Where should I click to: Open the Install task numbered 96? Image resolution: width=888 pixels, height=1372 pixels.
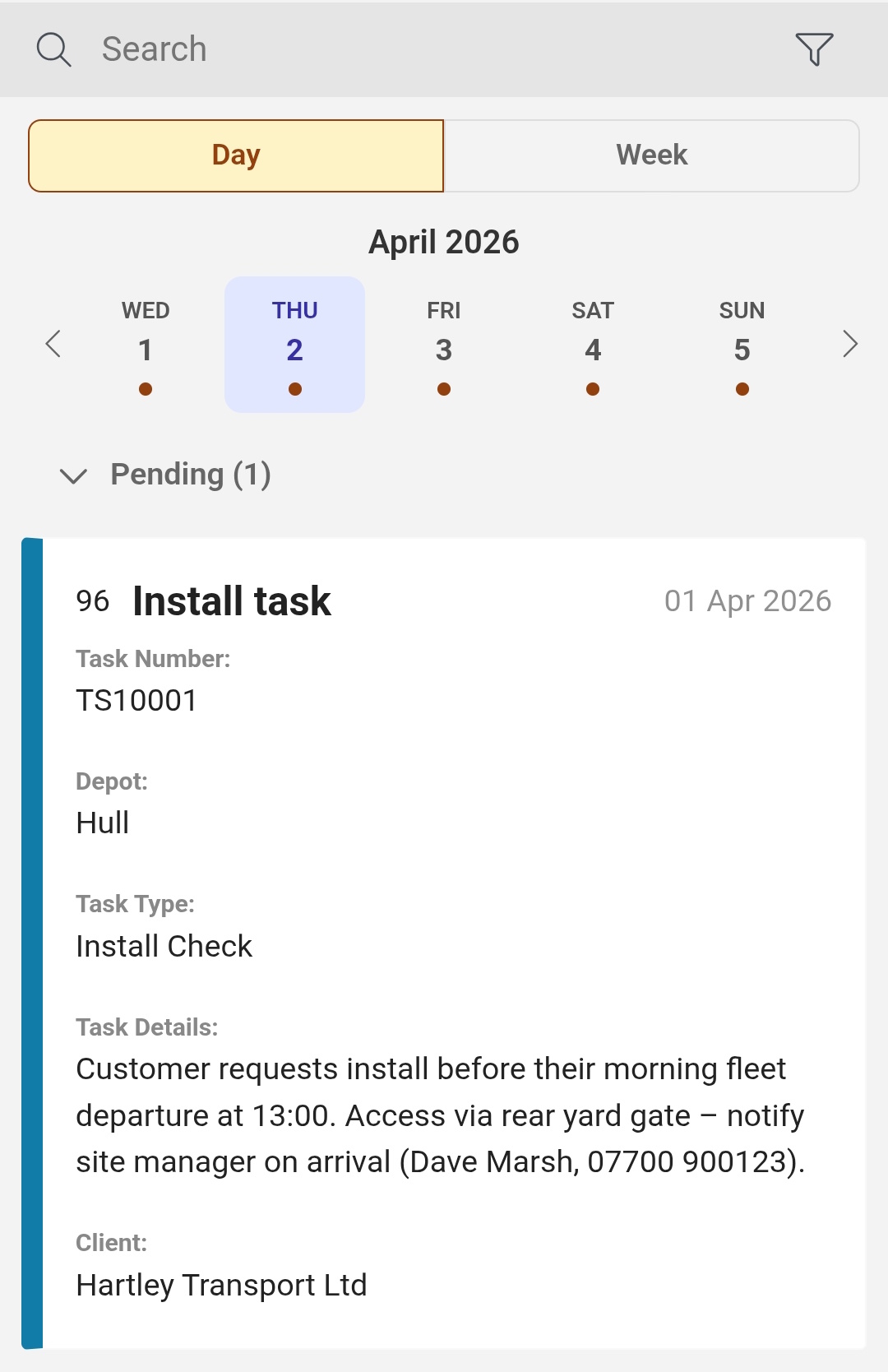tap(232, 600)
